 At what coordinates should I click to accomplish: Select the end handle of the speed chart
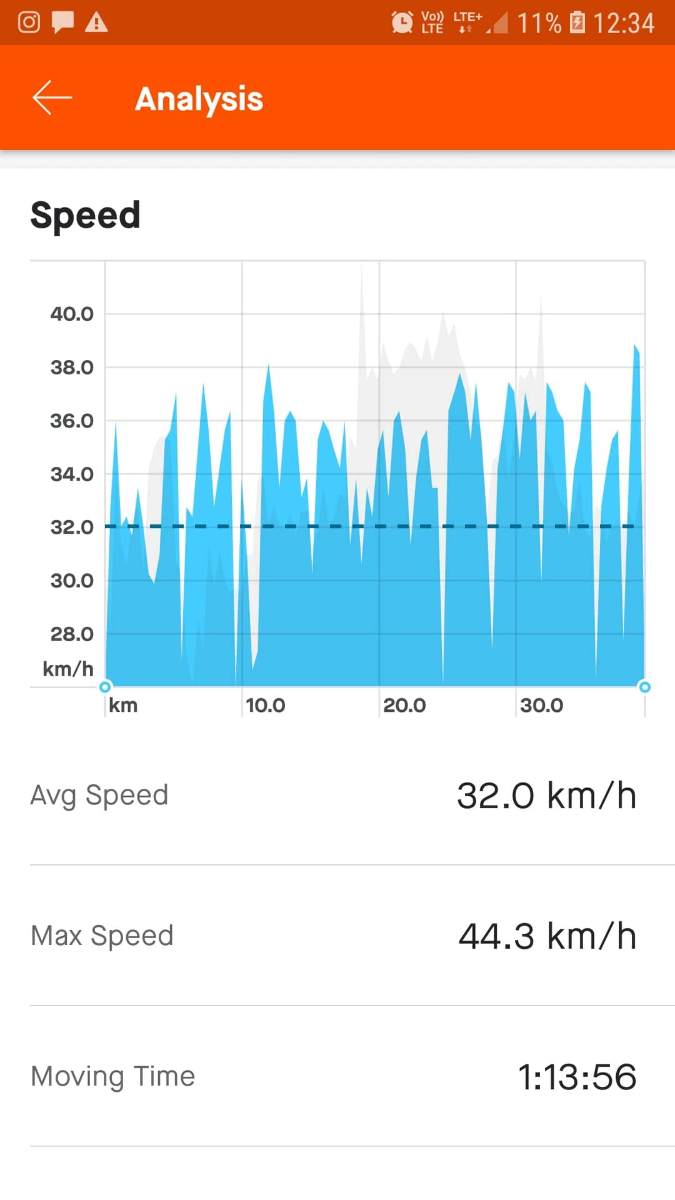(644, 686)
